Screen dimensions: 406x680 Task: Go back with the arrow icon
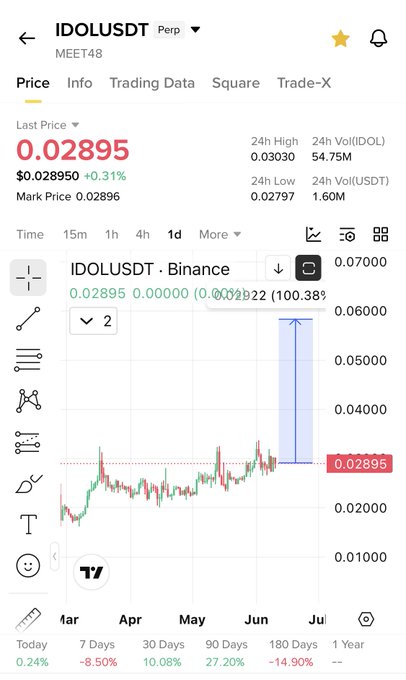27,39
